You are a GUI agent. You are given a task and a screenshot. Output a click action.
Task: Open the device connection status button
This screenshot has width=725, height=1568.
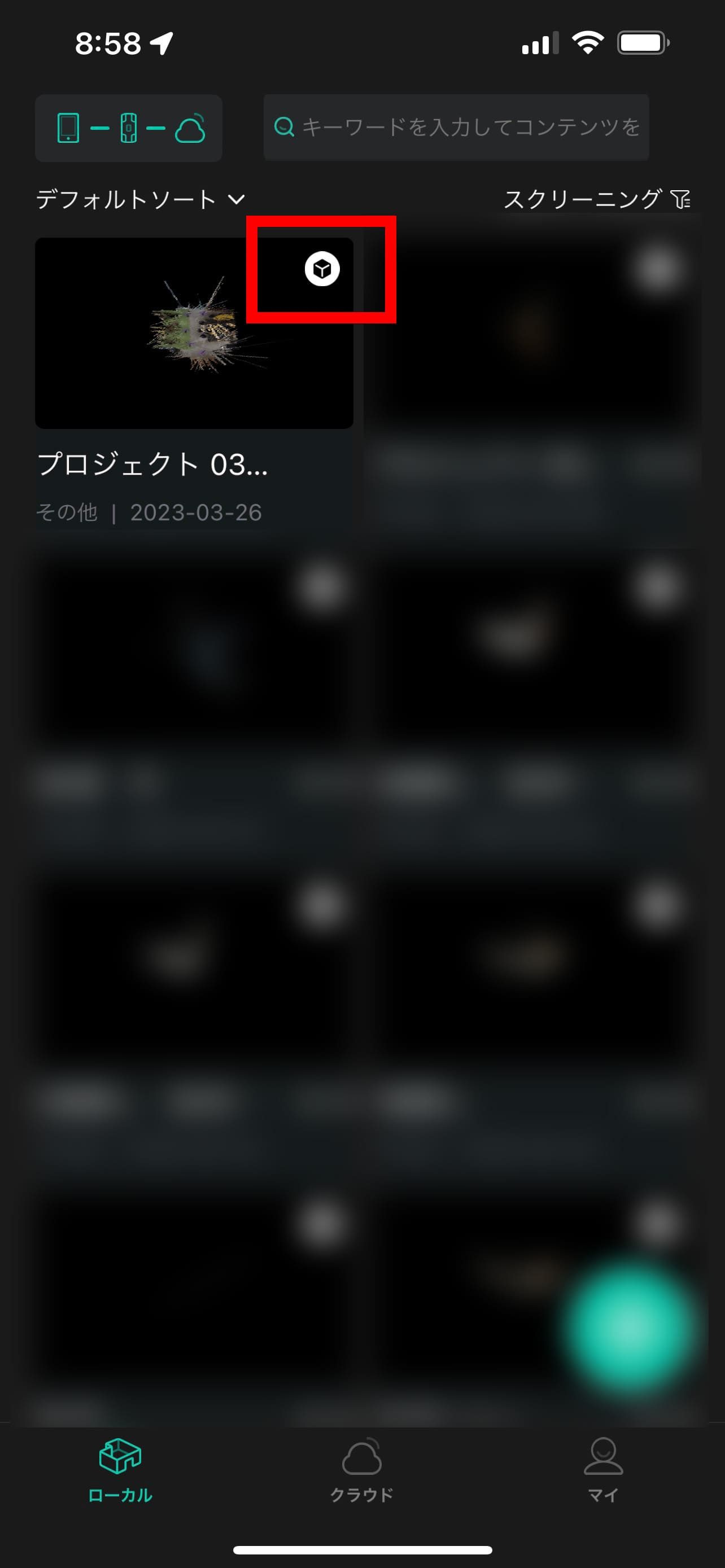pyautogui.click(x=129, y=129)
